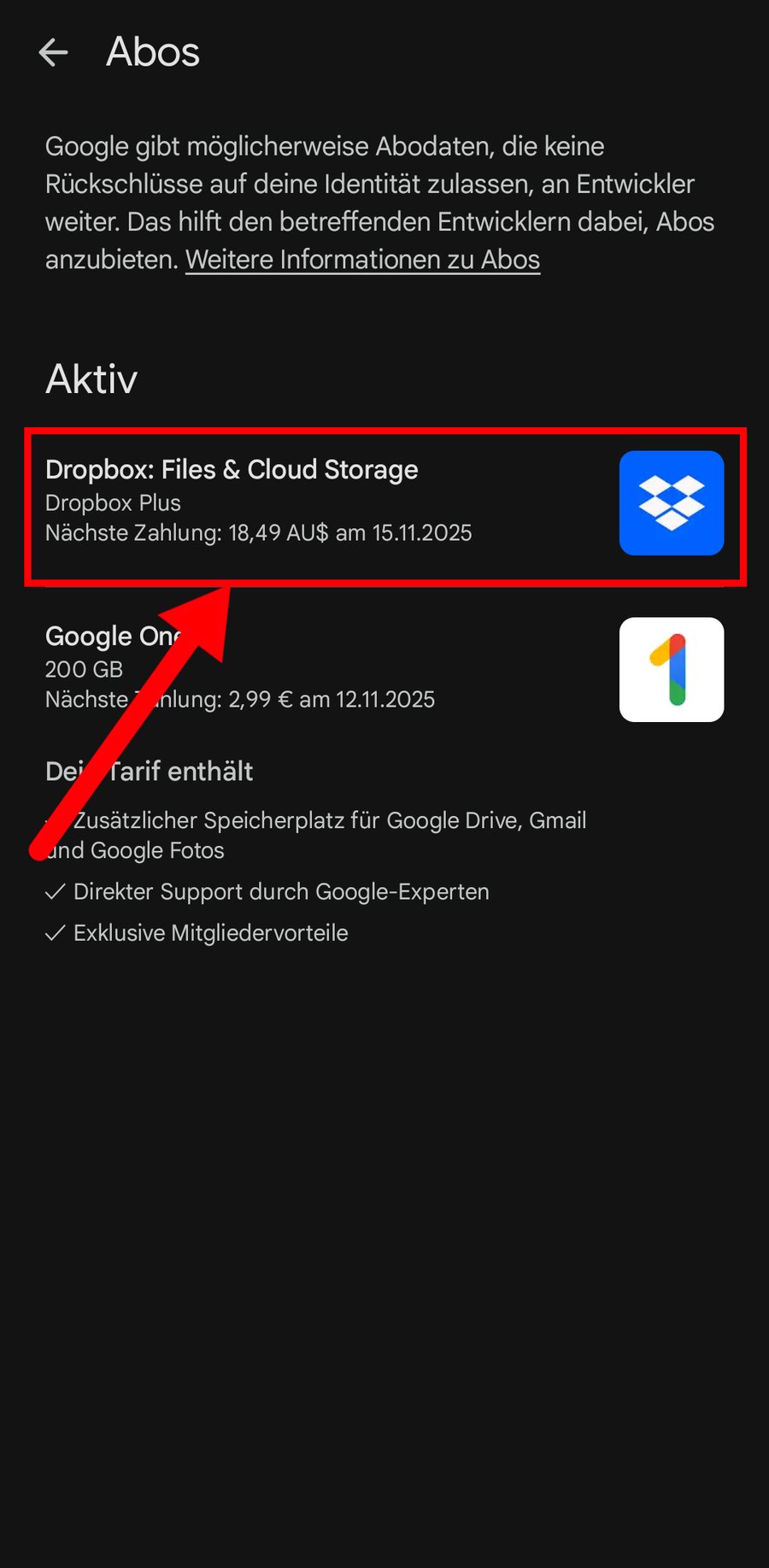Screen dimensions: 769x1568
Task: Select the next payment line '18,49 AU$ am 15.11.2025'
Action: 259,532
